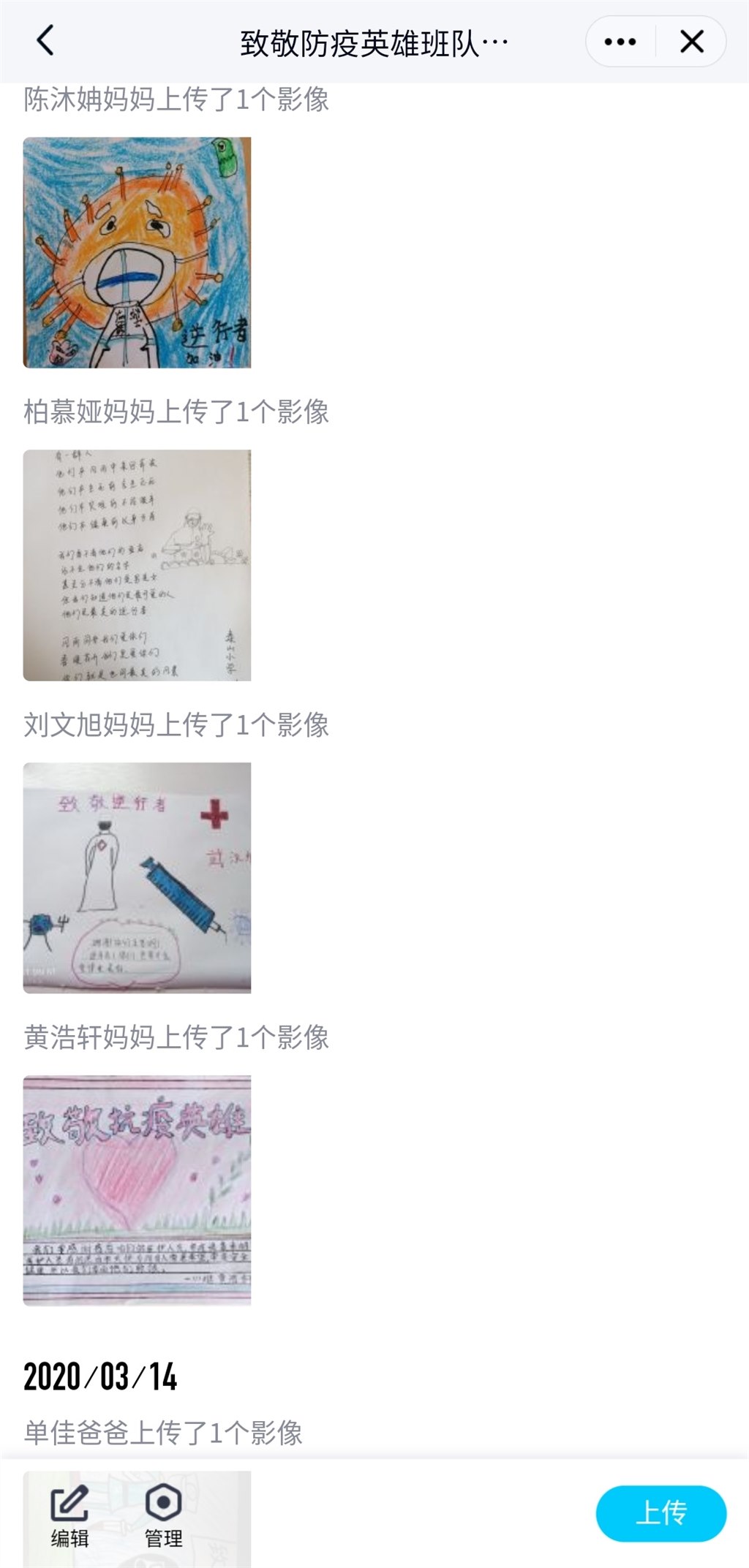Go back using the top-left arrow
This screenshot has width=749, height=1568.
tap(45, 41)
